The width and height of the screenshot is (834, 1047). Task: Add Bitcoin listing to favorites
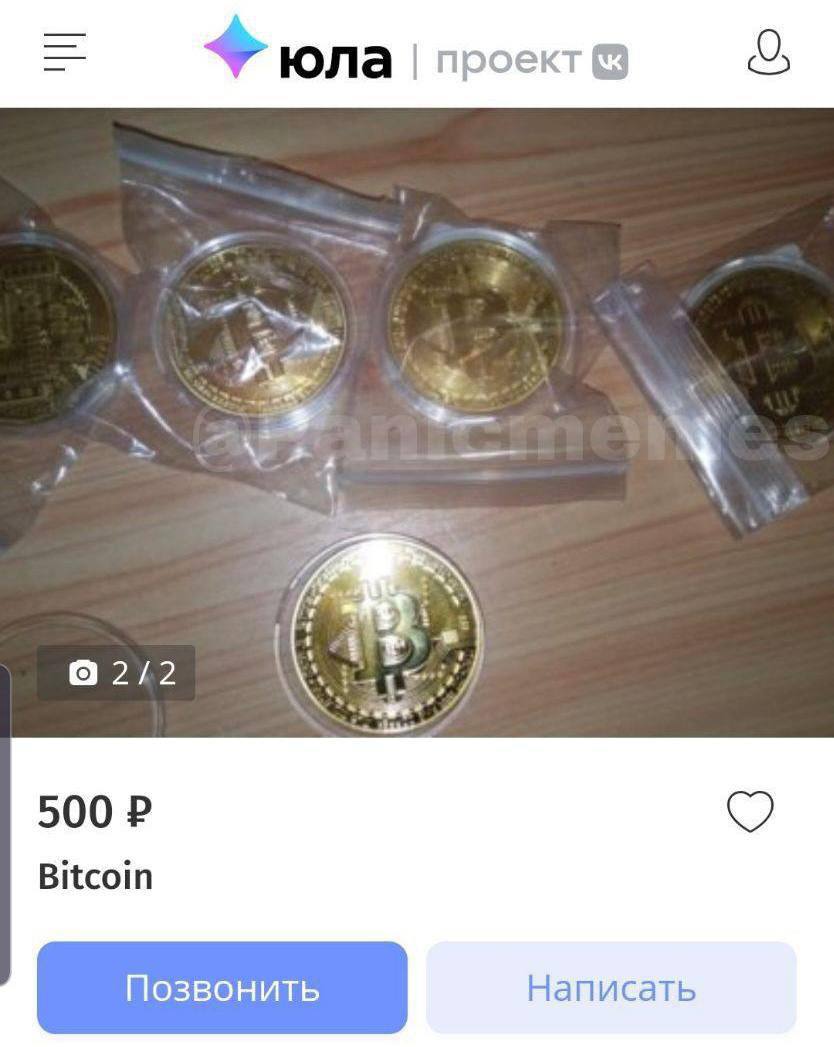(750, 811)
